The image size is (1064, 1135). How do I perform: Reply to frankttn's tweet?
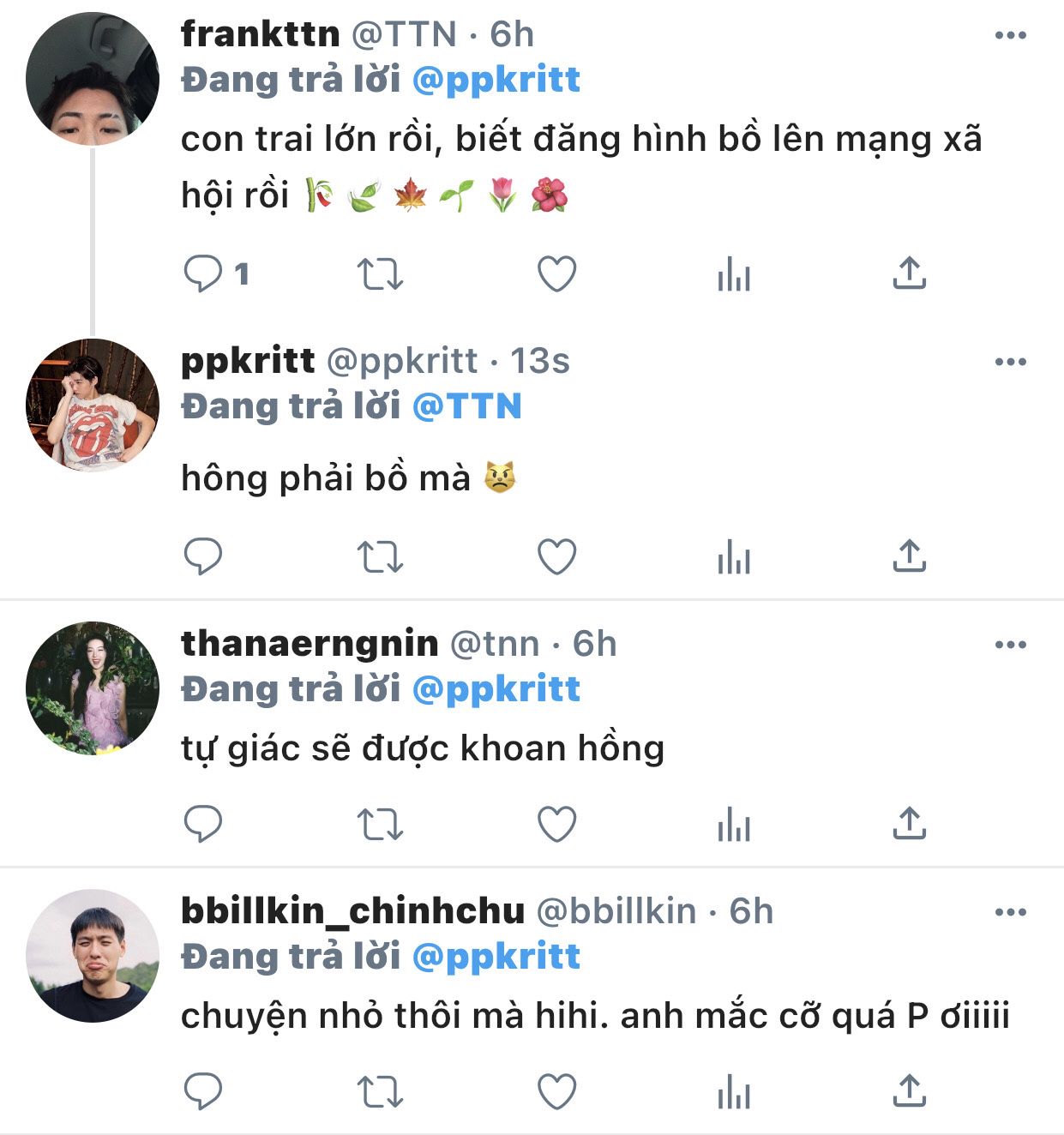[203, 274]
